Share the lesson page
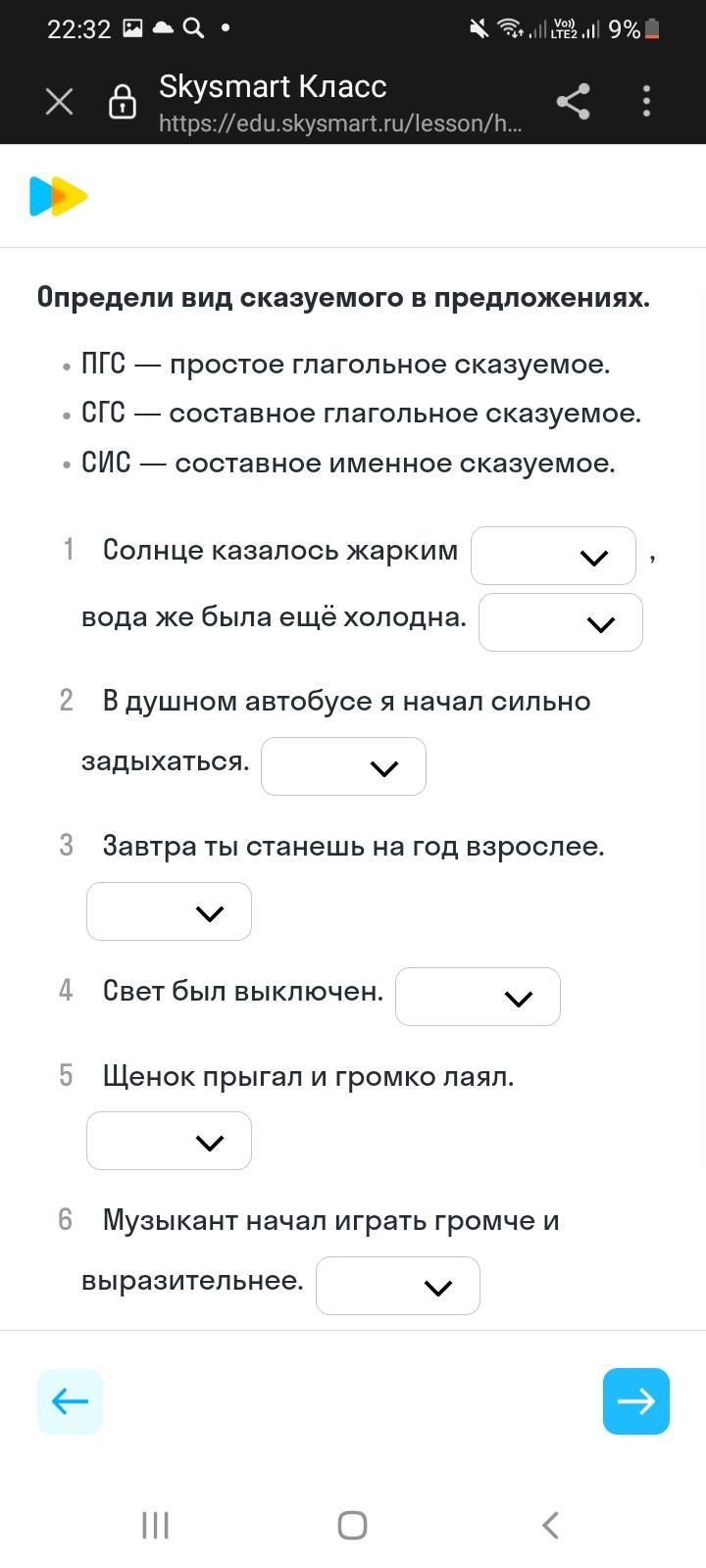 573,101
